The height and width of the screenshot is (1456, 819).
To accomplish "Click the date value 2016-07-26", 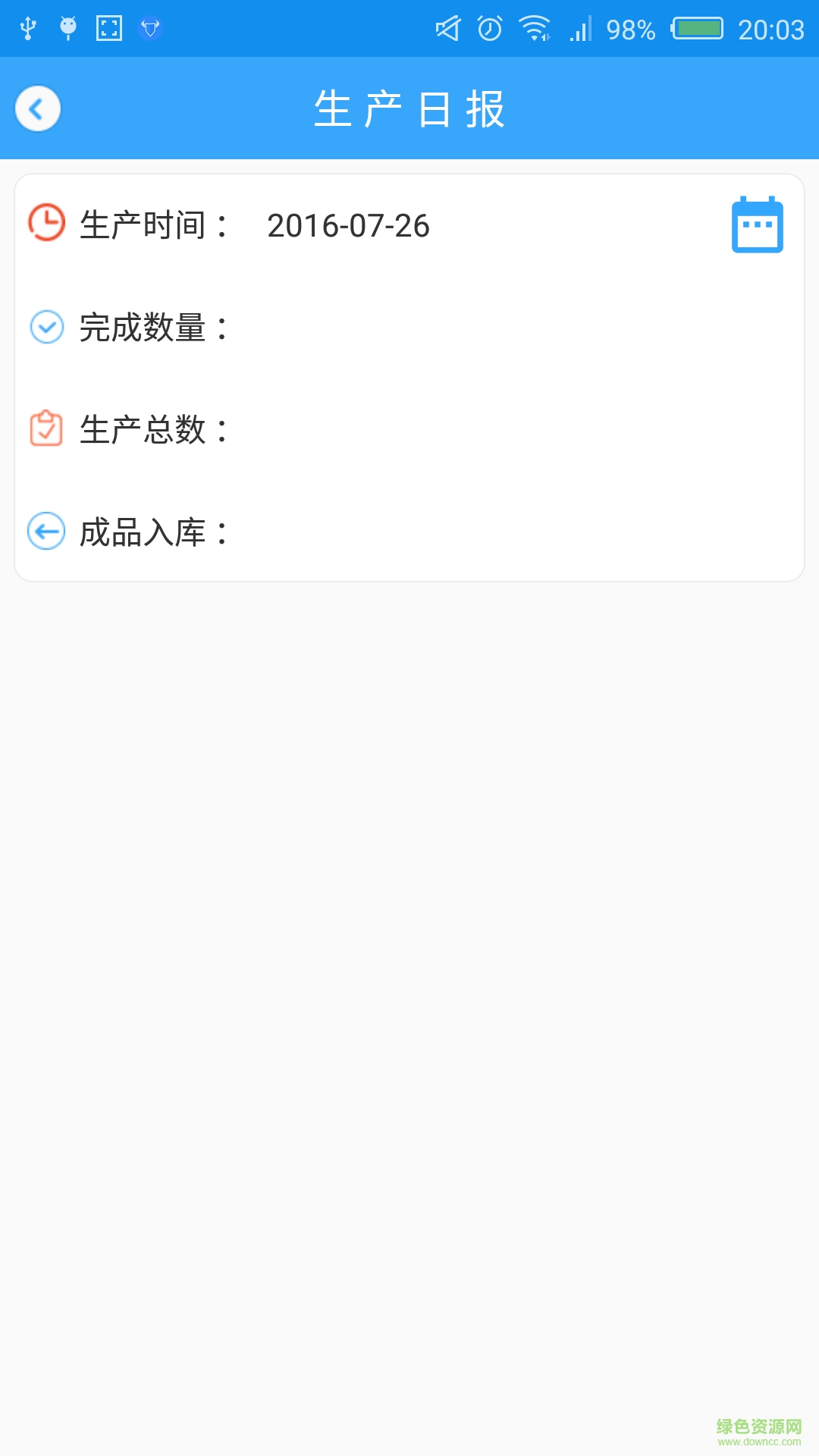I will click(349, 226).
